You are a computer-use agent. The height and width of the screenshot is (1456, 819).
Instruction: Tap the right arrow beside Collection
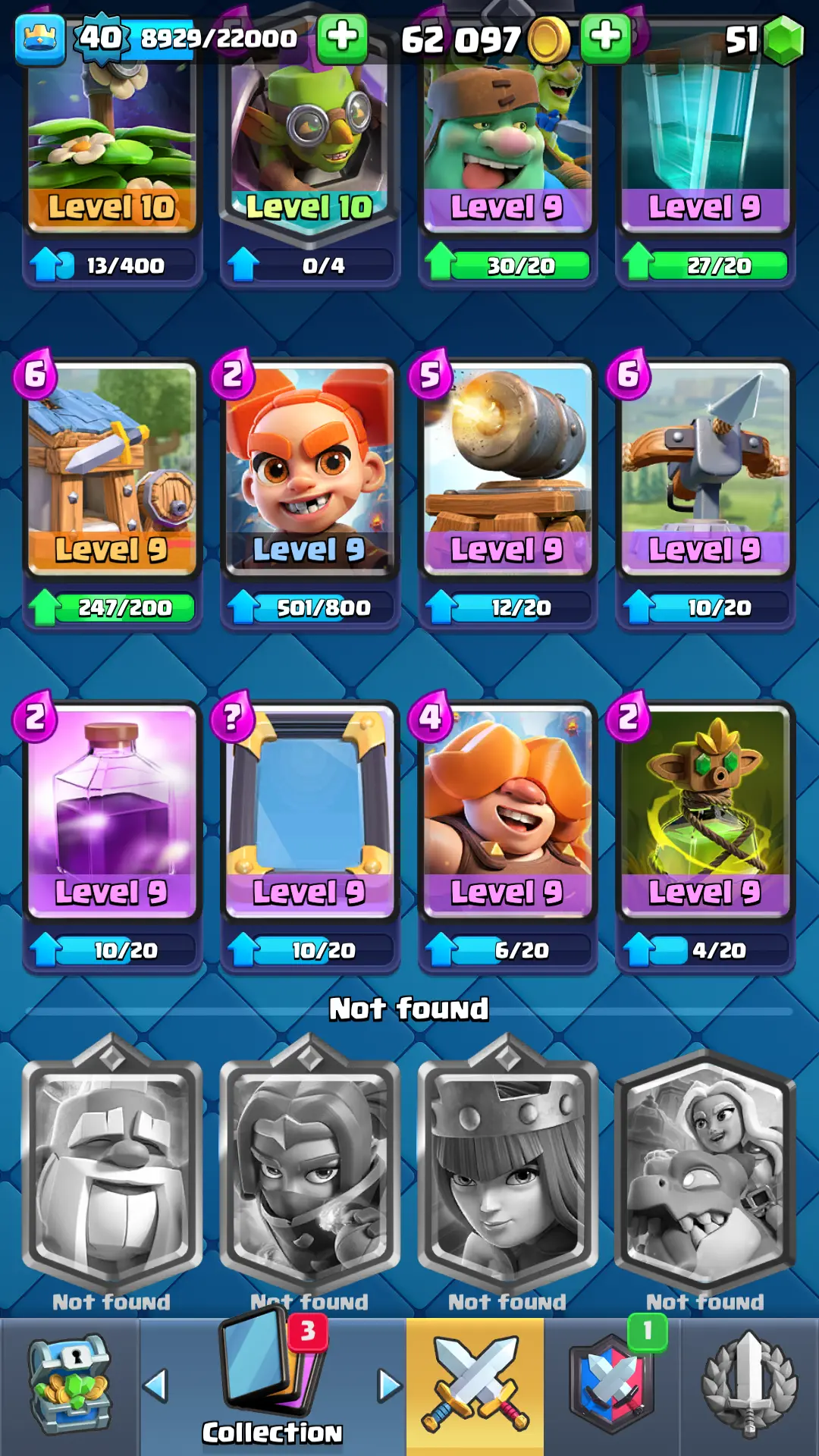(389, 1385)
